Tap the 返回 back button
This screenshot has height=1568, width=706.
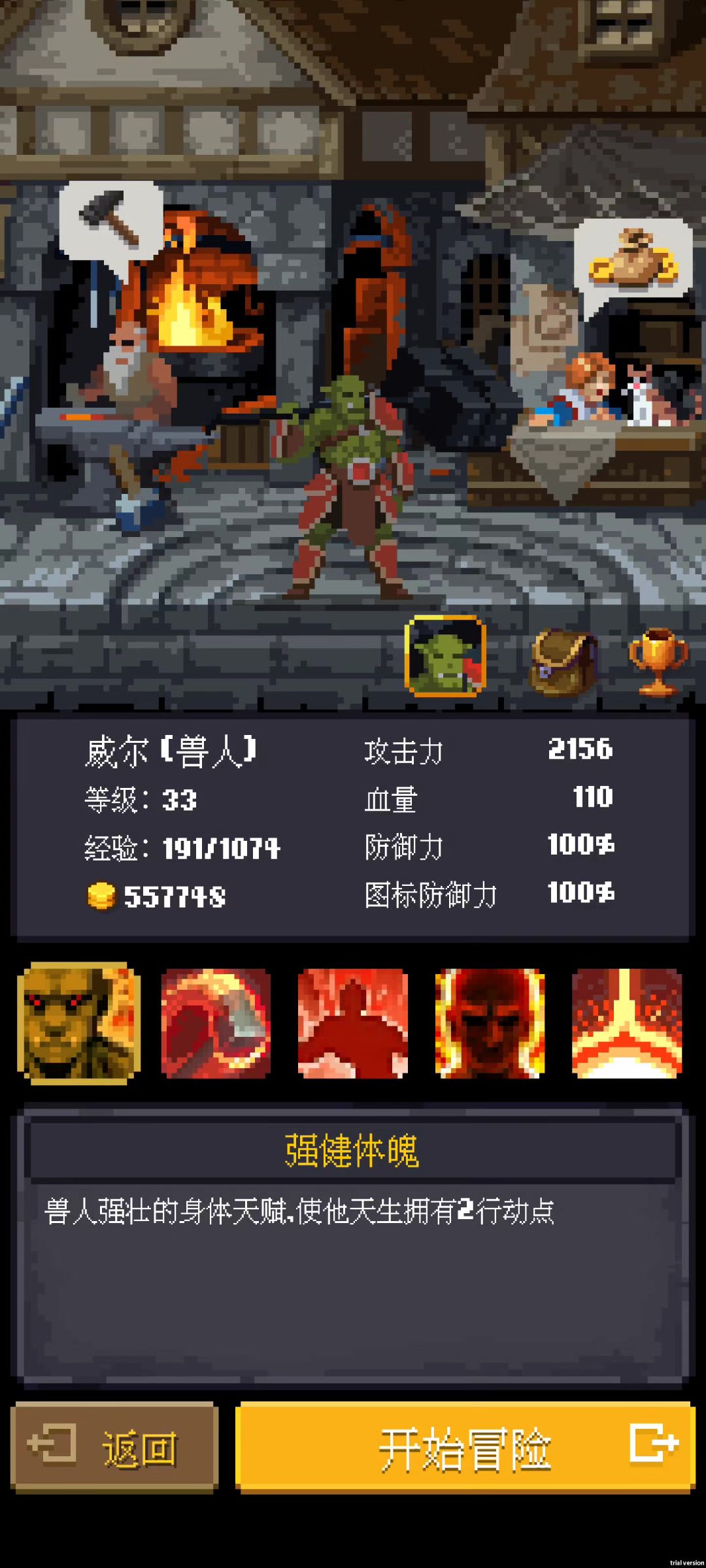click(114, 1447)
